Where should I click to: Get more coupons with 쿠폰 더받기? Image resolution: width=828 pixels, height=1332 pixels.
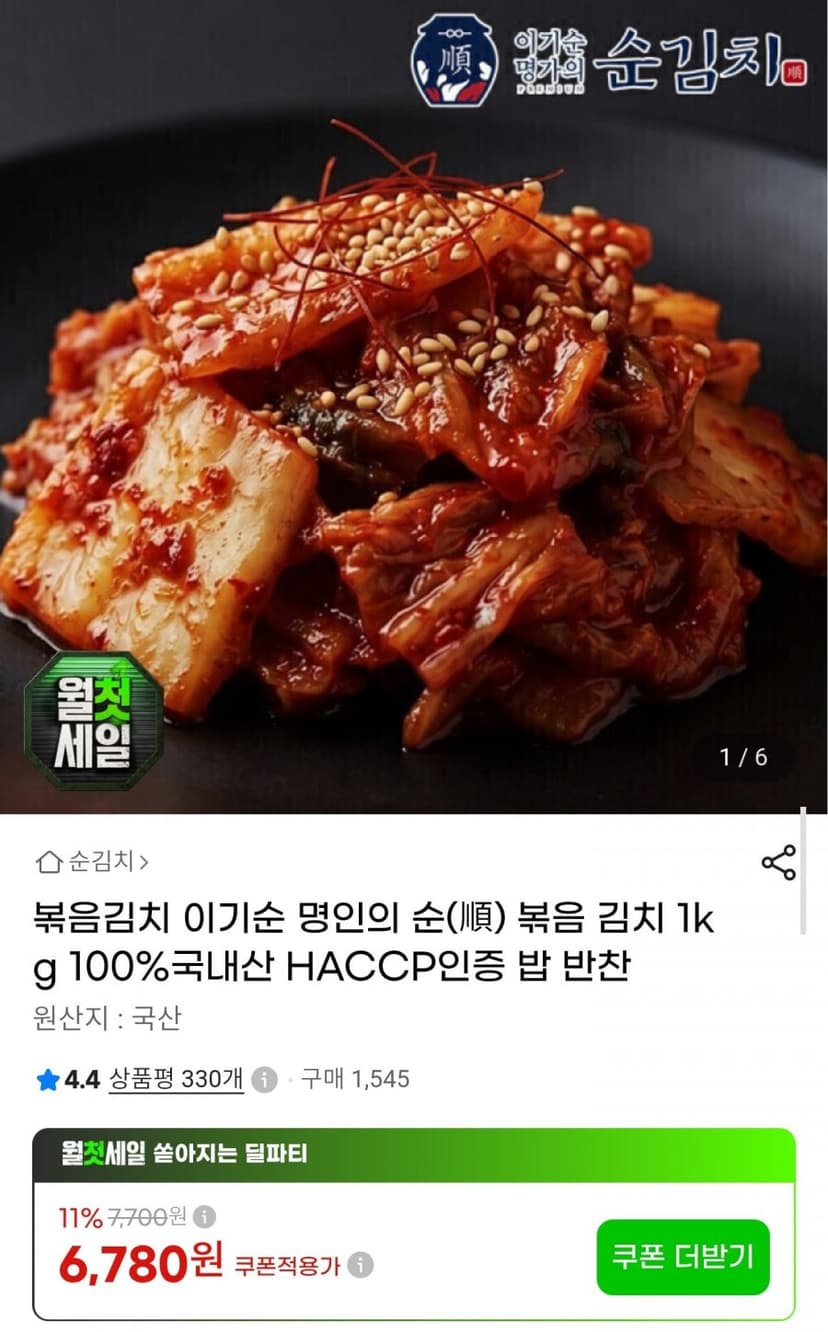(683, 1257)
